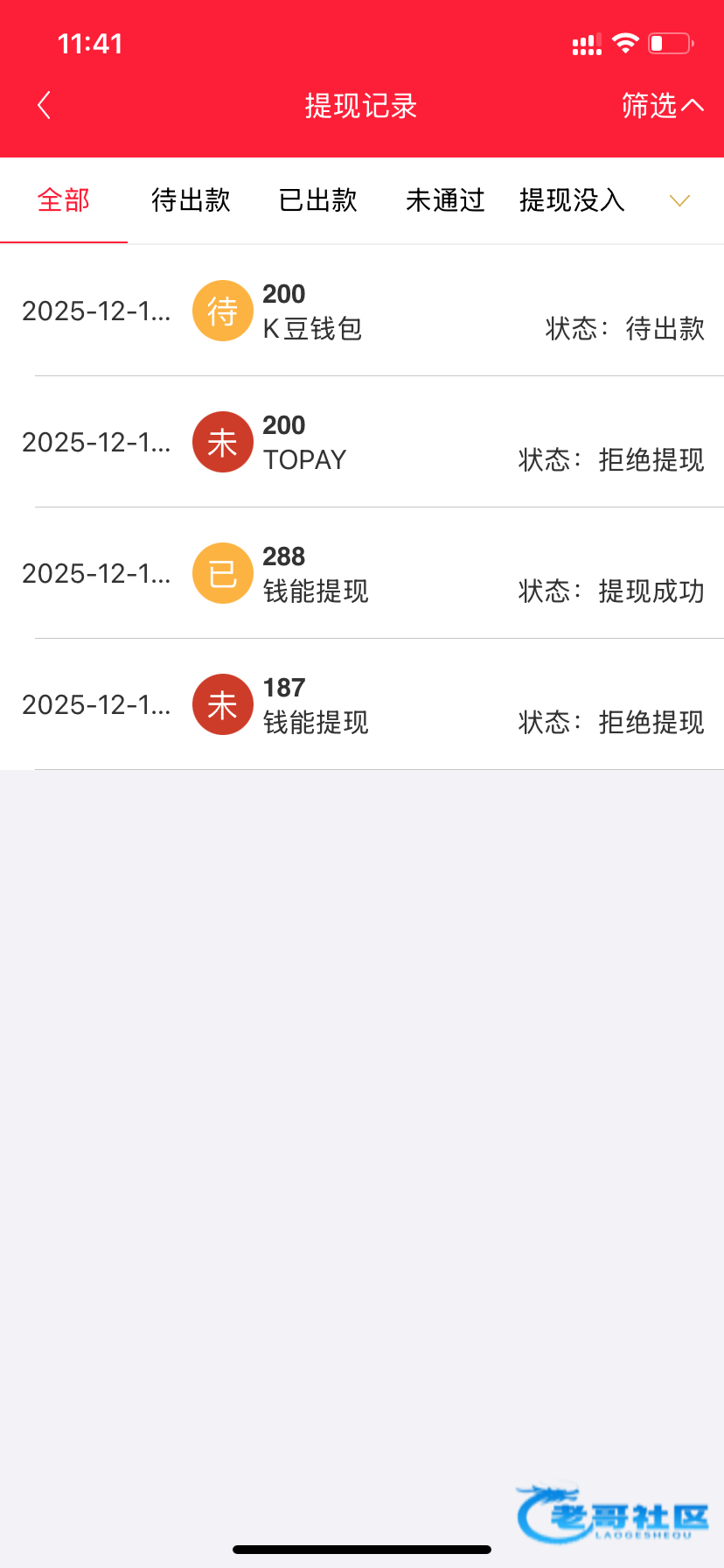Open the 200 TOPAY rejected withdrawal

pyautogui.click(x=362, y=442)
